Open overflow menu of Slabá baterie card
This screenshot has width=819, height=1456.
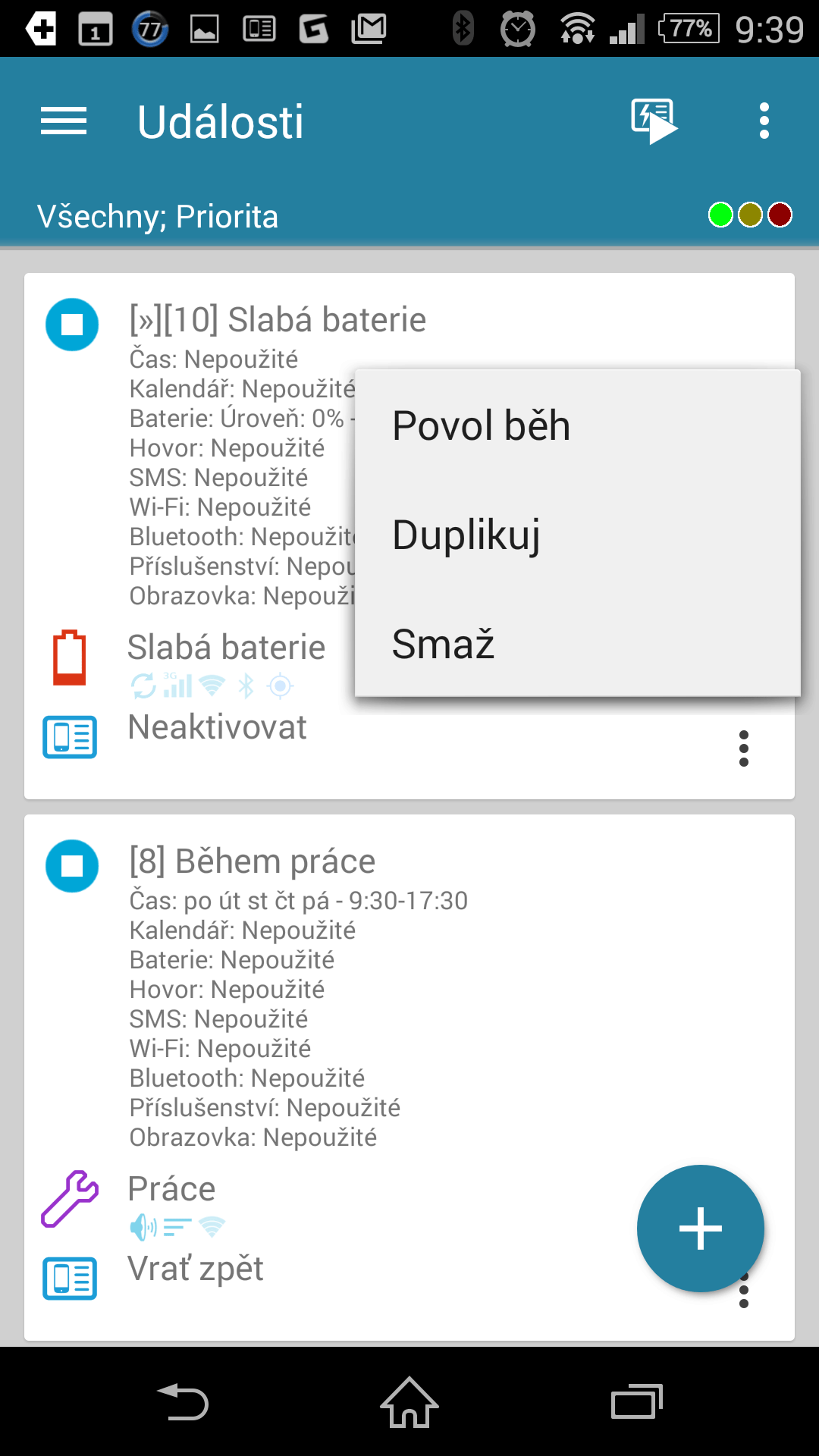coord(744,748)
